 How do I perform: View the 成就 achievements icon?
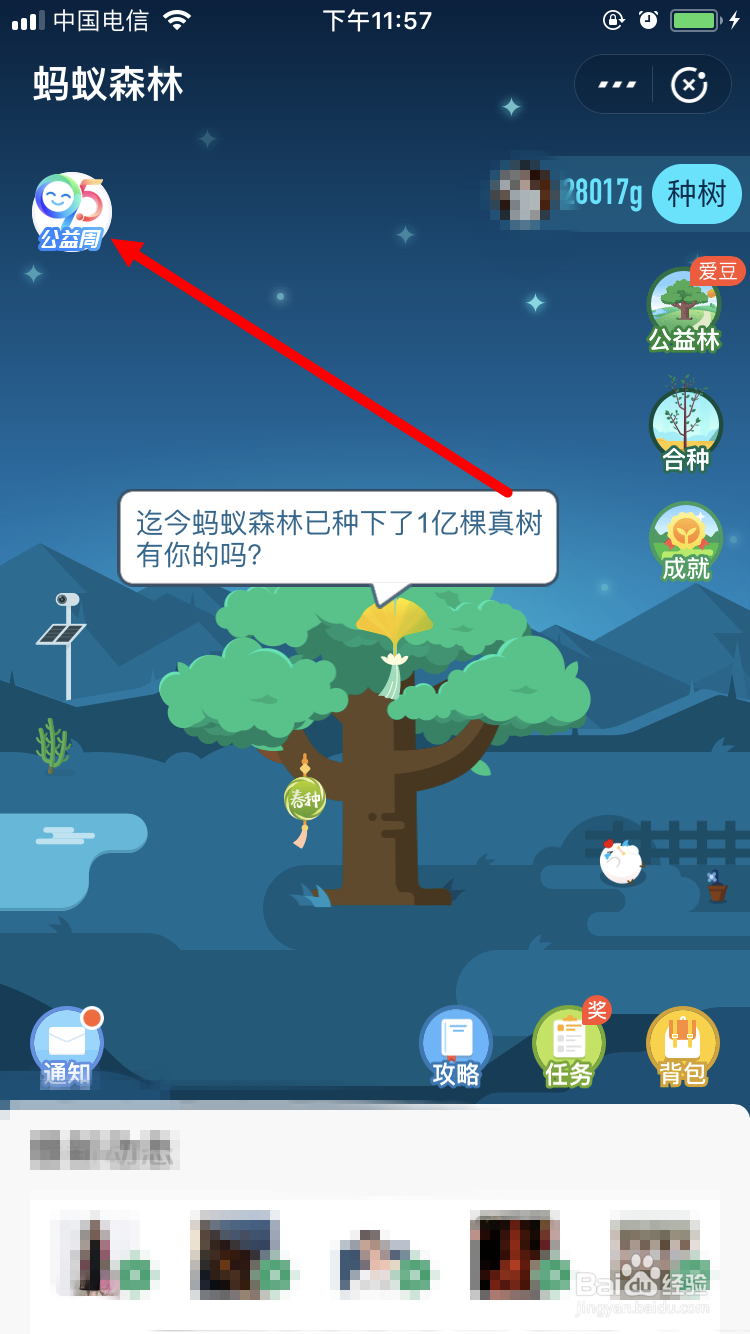[x=685, y=540]
